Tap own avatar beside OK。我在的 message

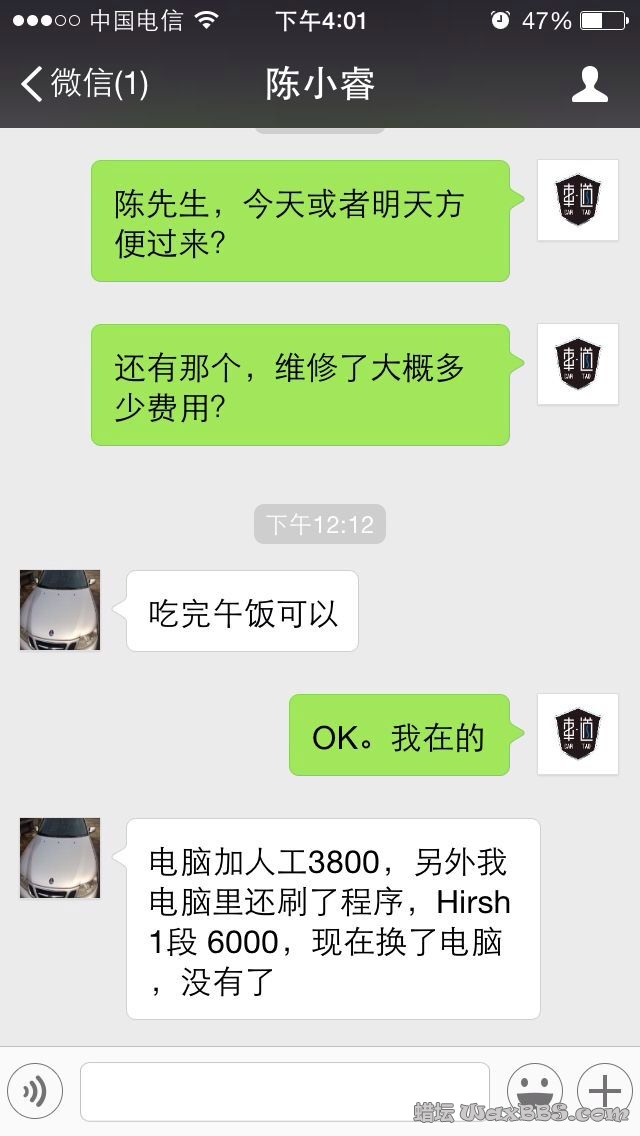pos(578,734)
